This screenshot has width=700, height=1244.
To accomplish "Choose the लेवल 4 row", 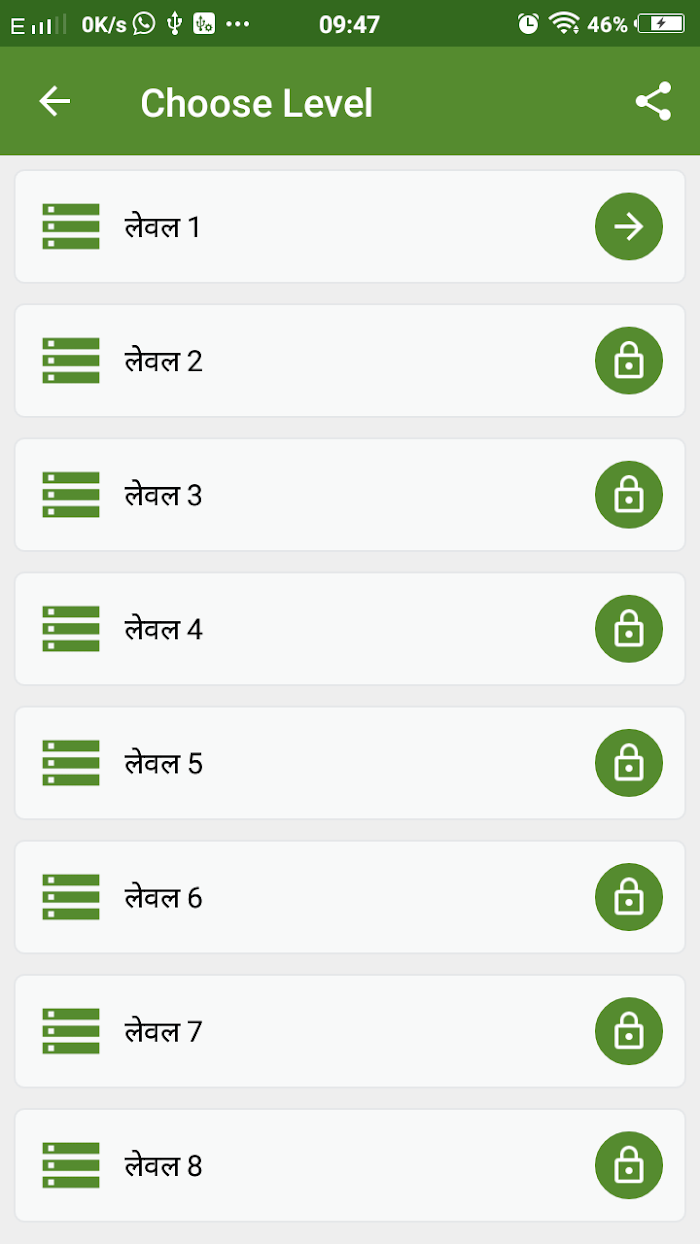I will click(x=350, y=629).
